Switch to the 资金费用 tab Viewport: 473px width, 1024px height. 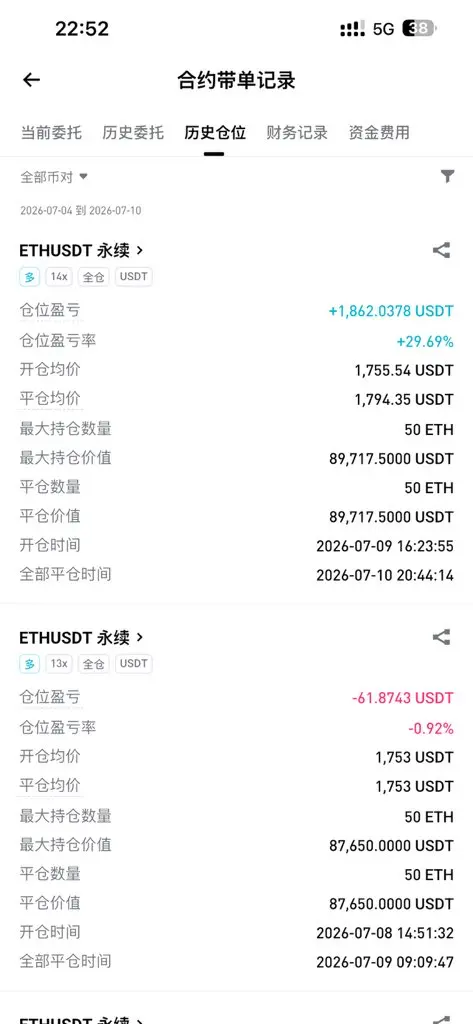[x=379, y=133]
